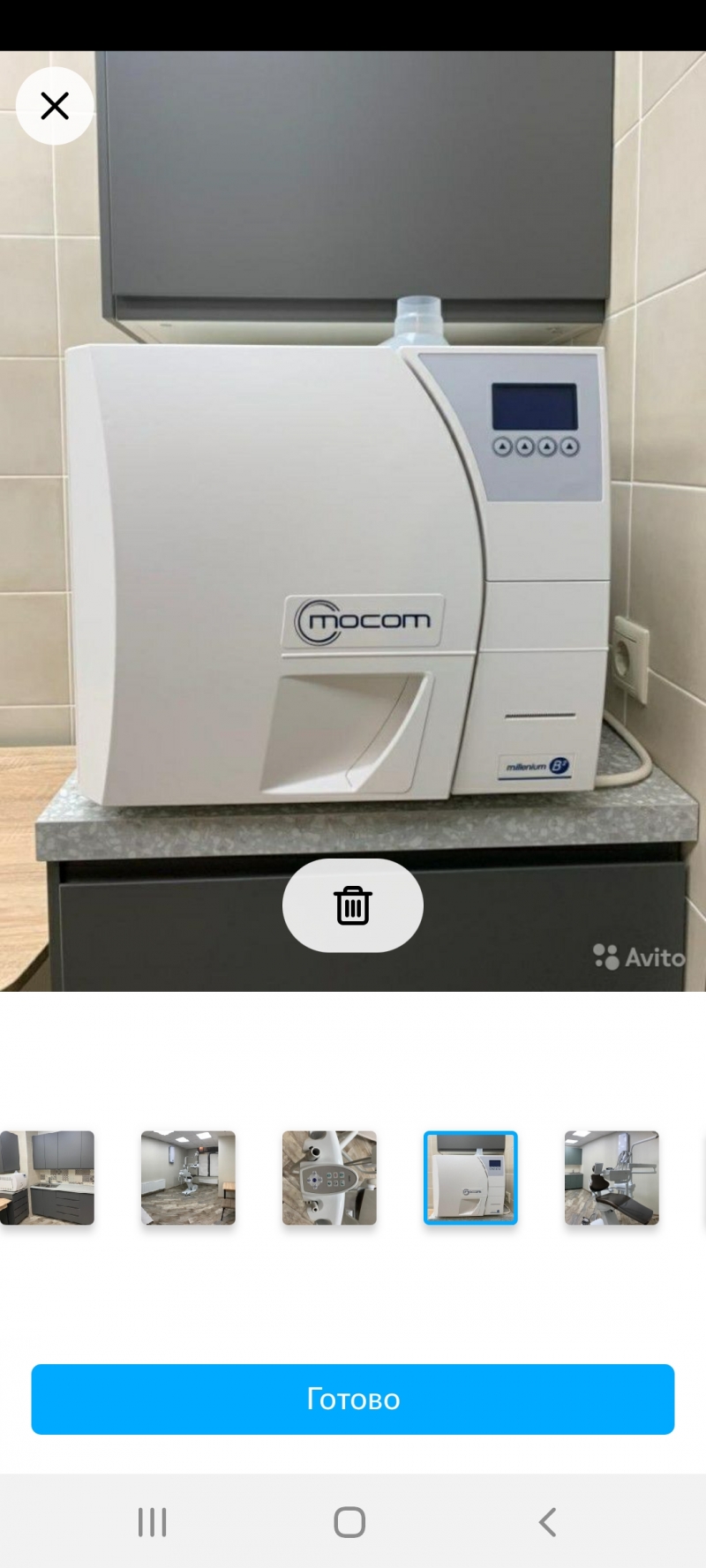
Task: Open recent apps from navigation bar
Action: 152,1522
